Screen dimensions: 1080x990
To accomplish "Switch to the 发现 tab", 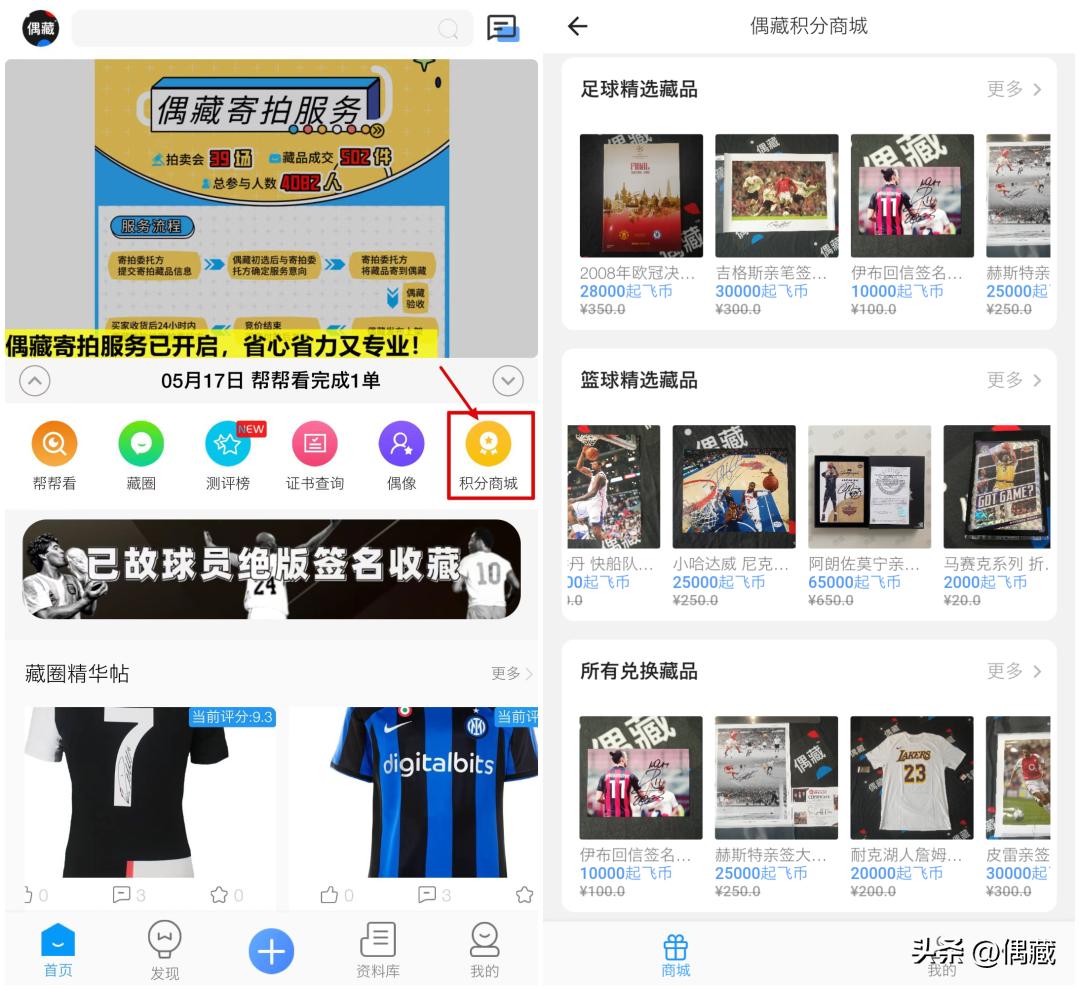I will point(165,951).
